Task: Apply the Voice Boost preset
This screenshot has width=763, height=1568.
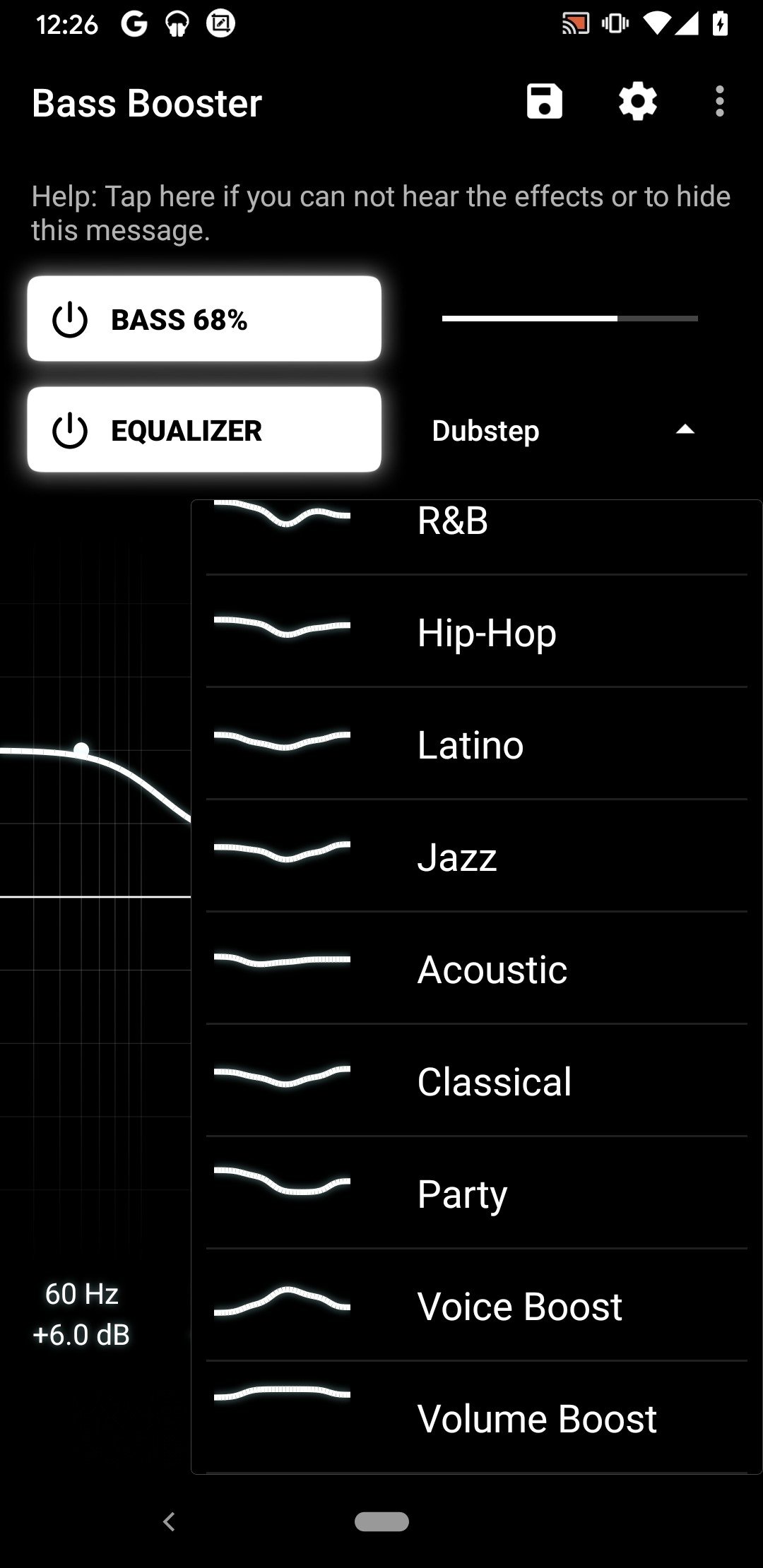Action: point(476,1305)
